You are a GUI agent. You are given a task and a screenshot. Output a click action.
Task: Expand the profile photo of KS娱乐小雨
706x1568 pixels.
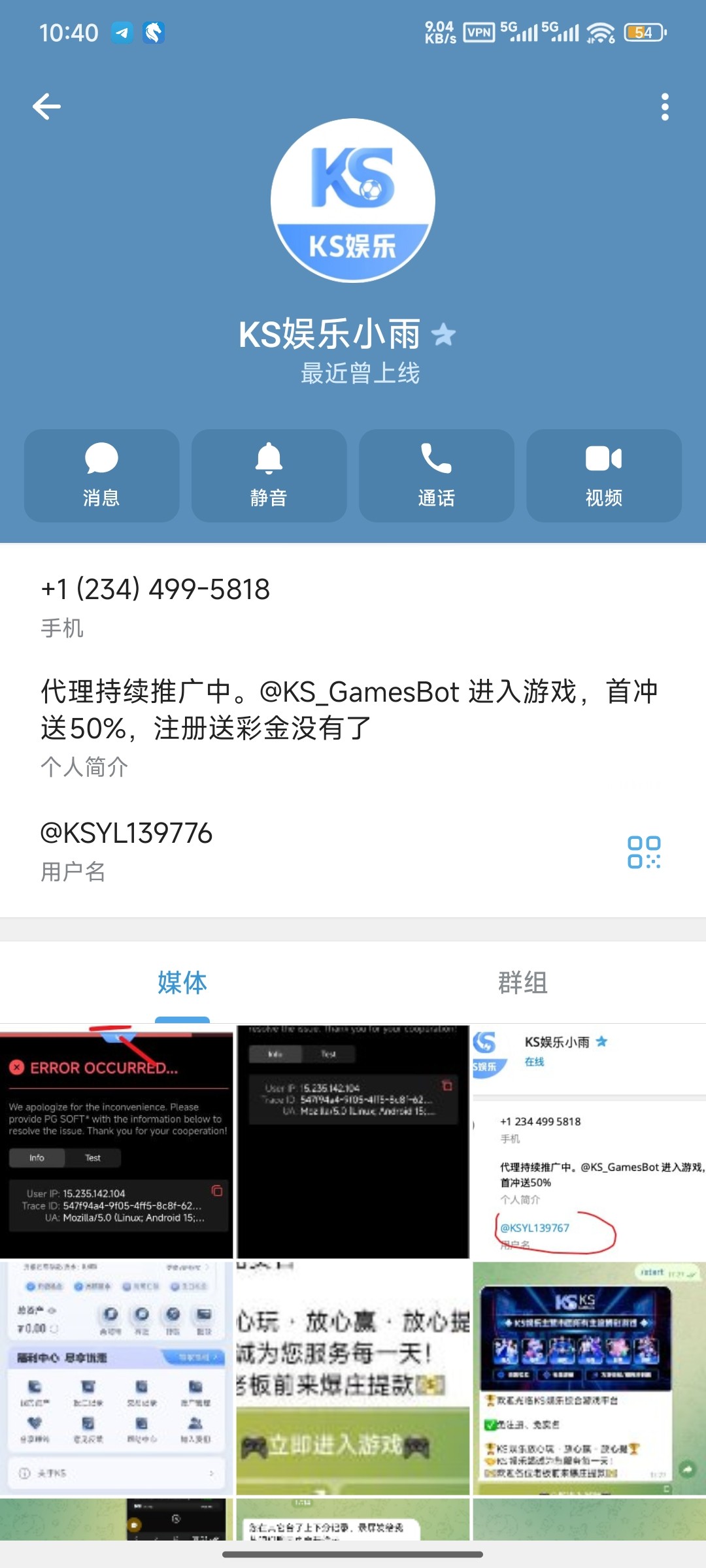[353, 200]
